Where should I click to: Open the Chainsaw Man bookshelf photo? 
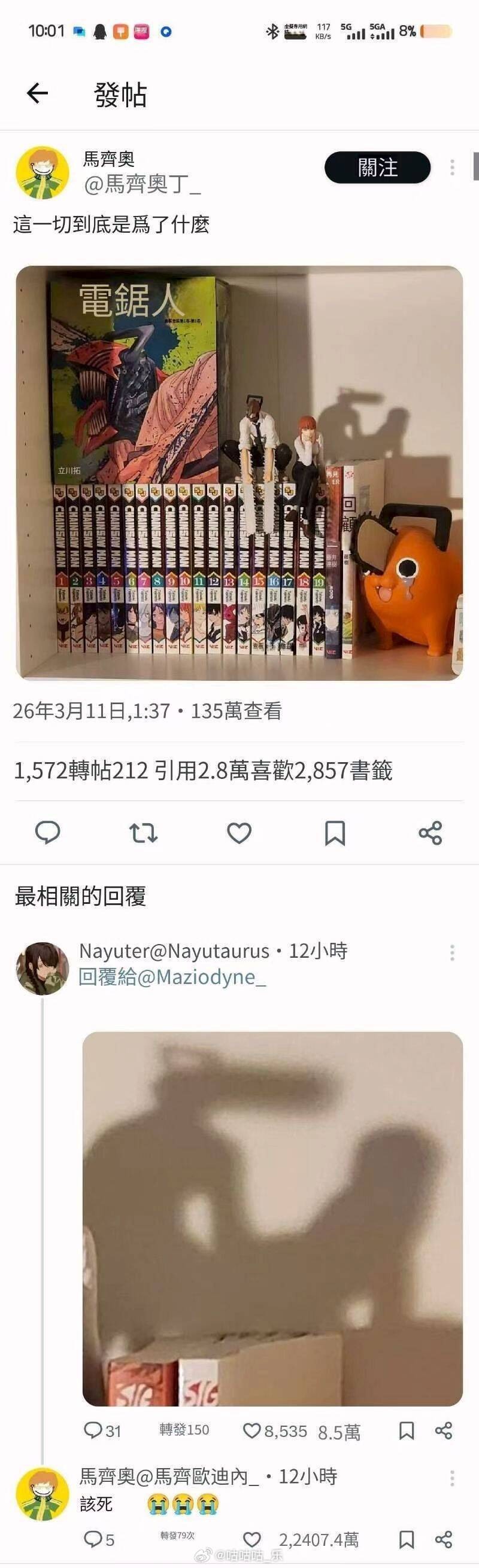(x=239, y=473)
